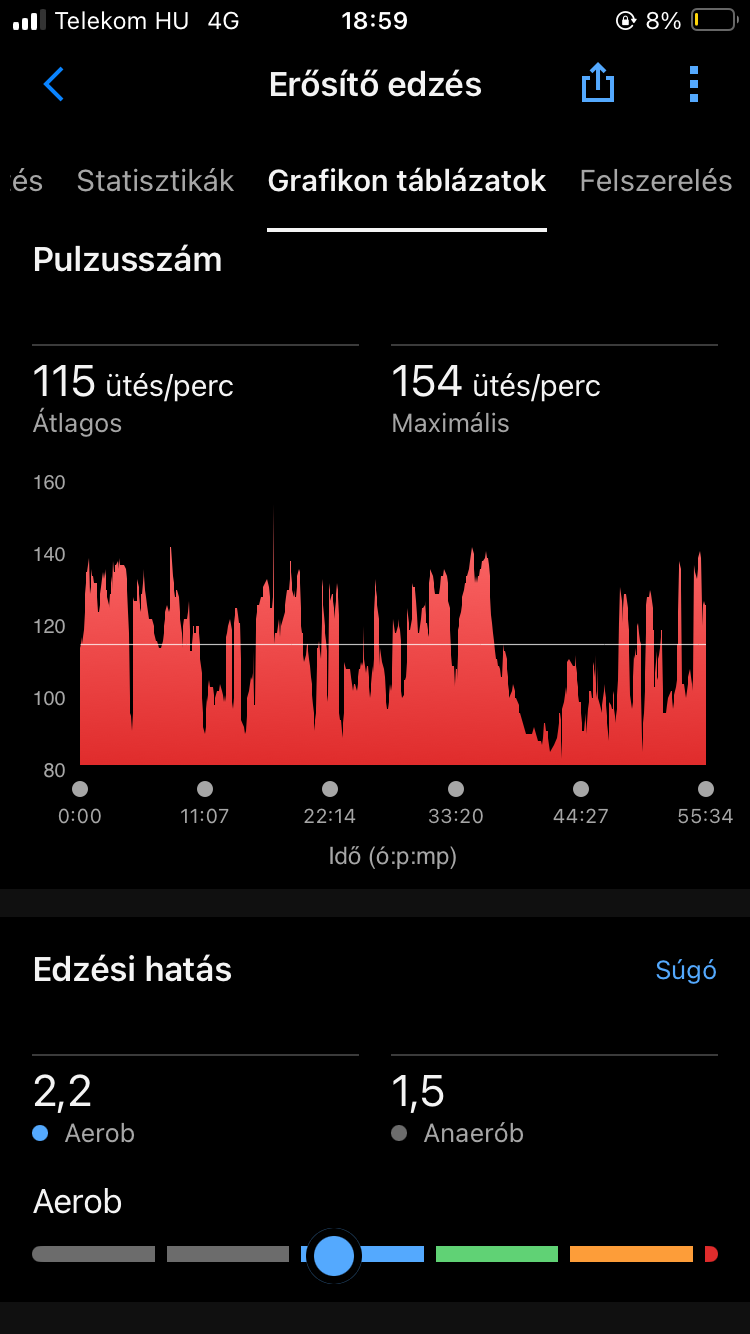Share this Erősítő edzés activity
The width and height of the screenshot is (750, 1334).
click(x=597, y=84)
